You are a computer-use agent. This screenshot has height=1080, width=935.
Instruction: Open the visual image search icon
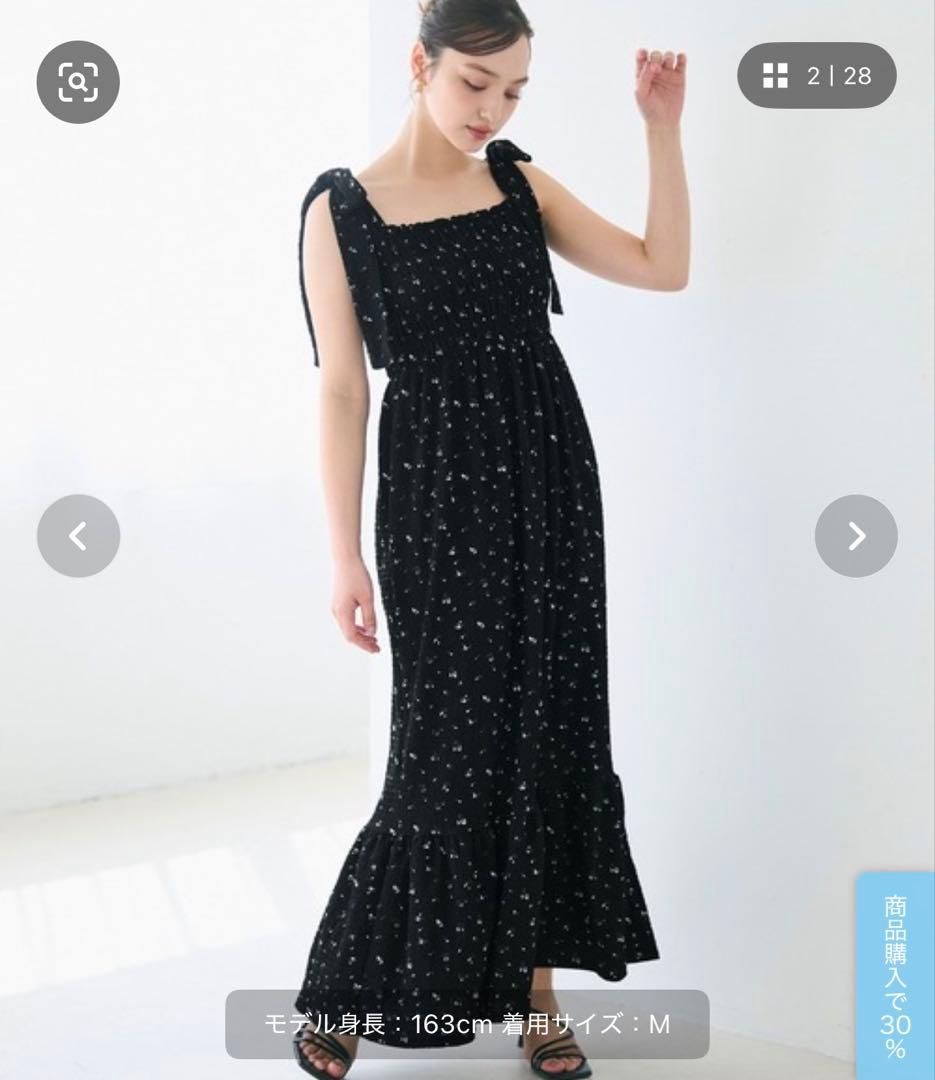click(78, 82)
